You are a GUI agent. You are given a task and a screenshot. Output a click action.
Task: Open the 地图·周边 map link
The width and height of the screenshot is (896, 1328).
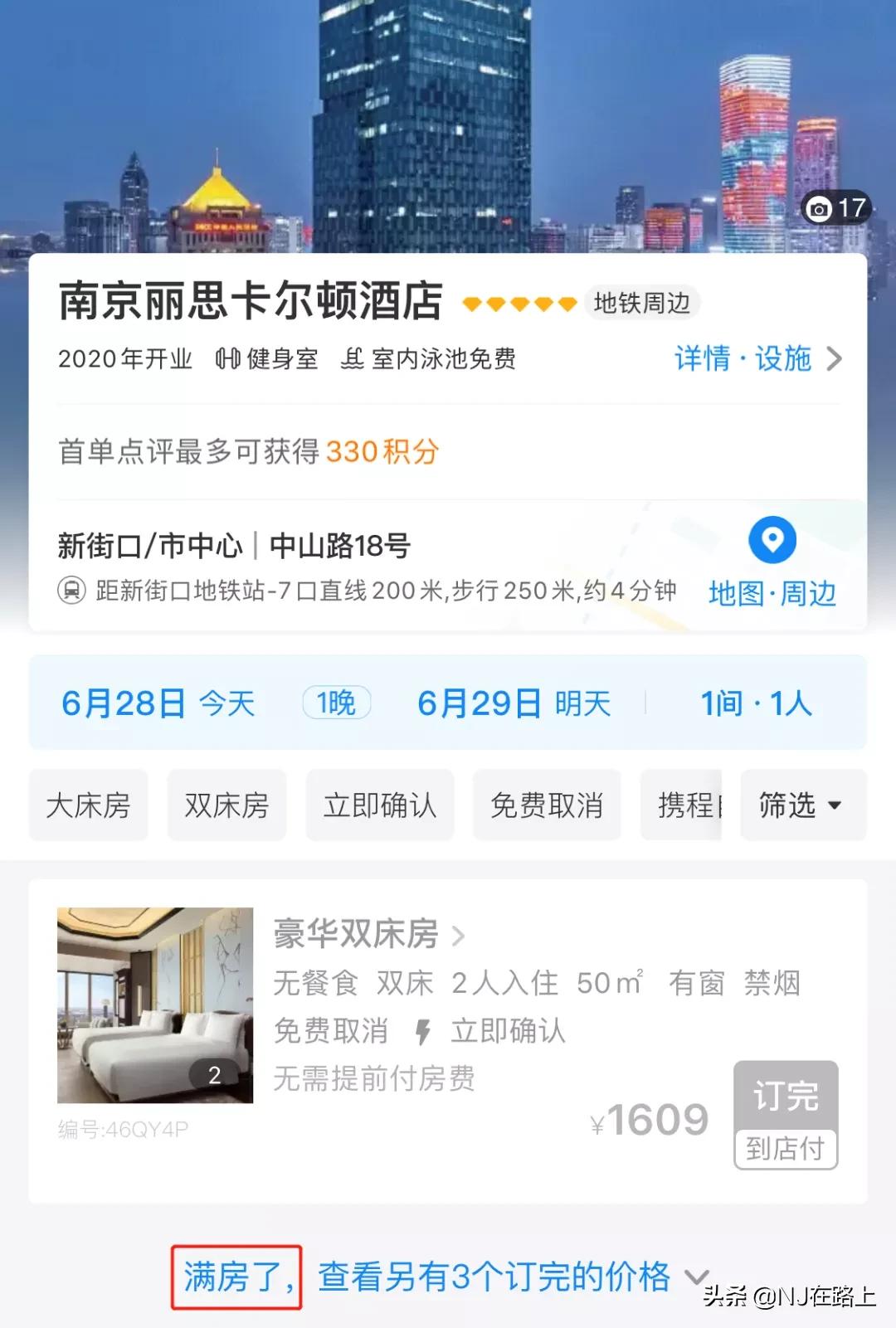[x=772, y=592]
